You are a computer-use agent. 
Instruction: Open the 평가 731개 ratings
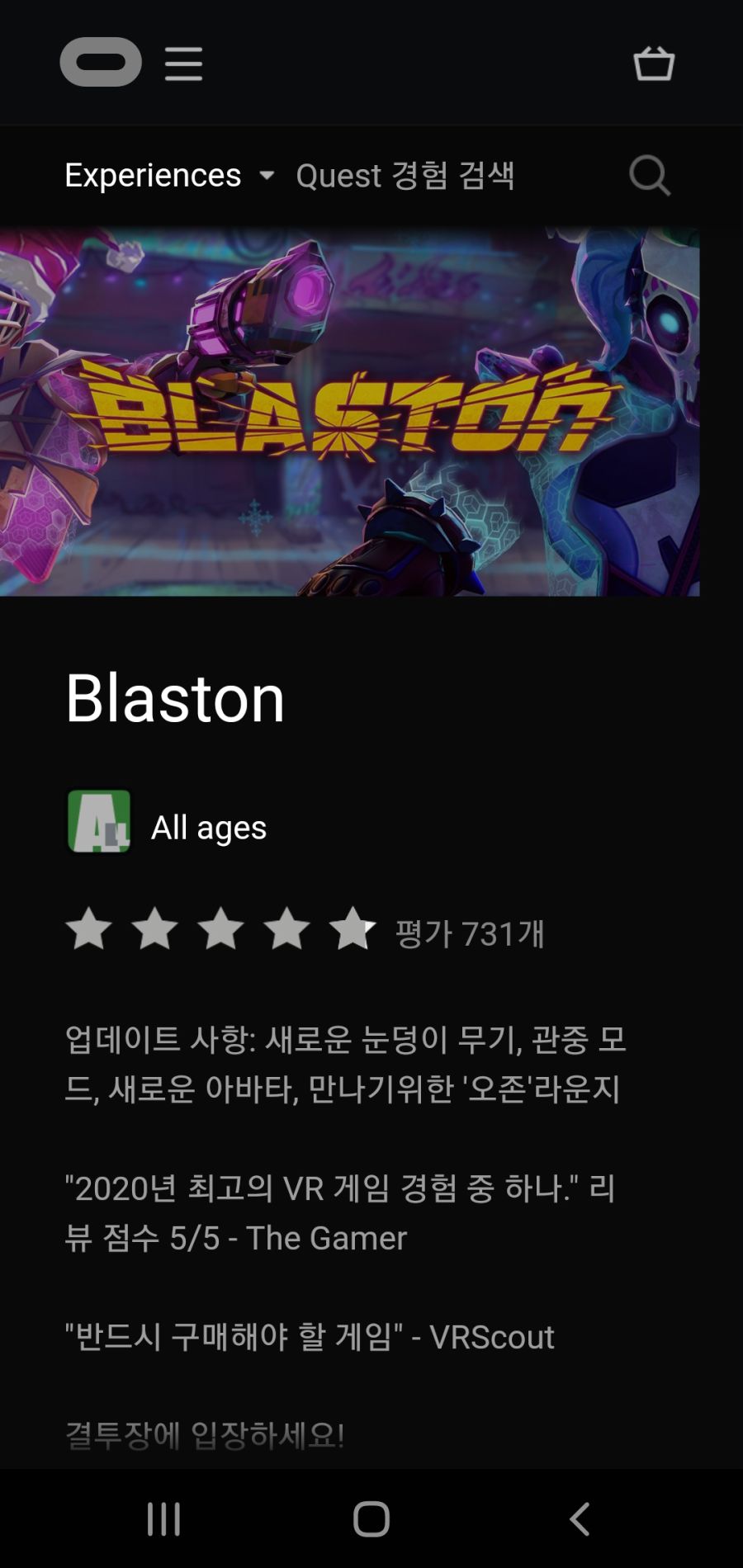click(470, 933)
